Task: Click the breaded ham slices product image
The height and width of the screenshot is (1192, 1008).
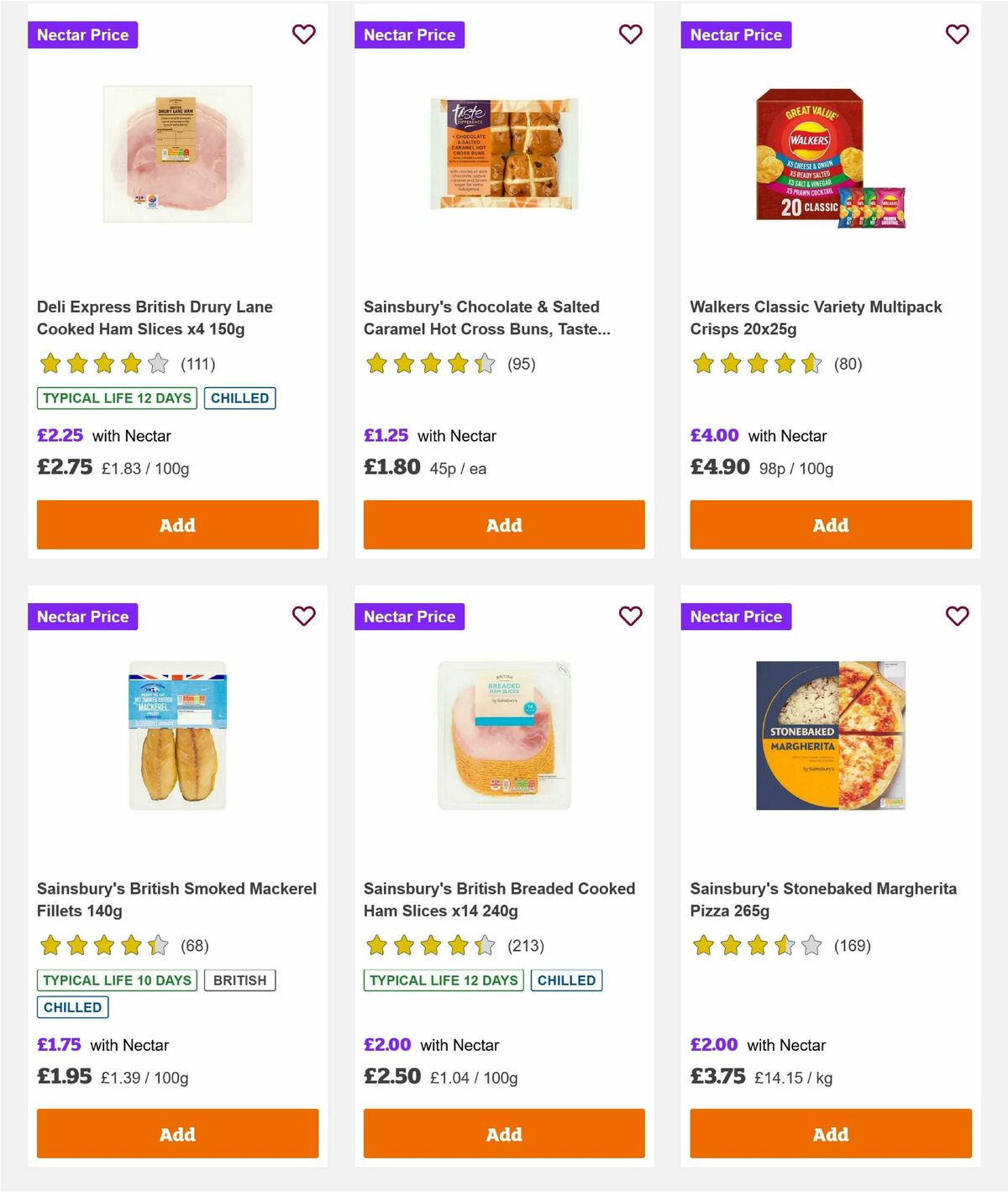Action: click(x=503, y=733)
